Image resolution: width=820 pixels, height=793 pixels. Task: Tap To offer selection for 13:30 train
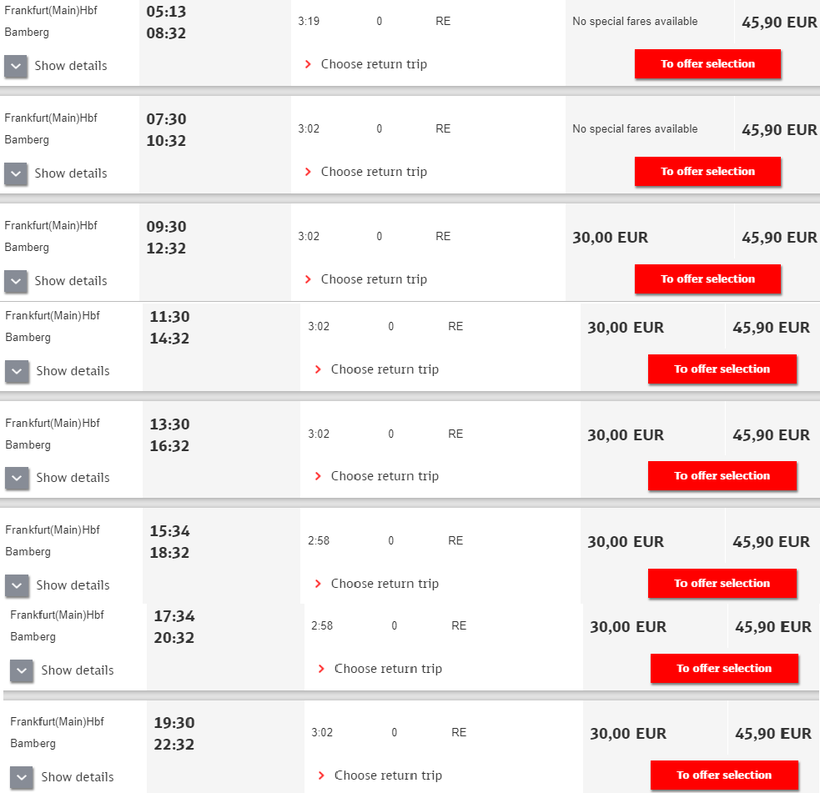point(722,476)
